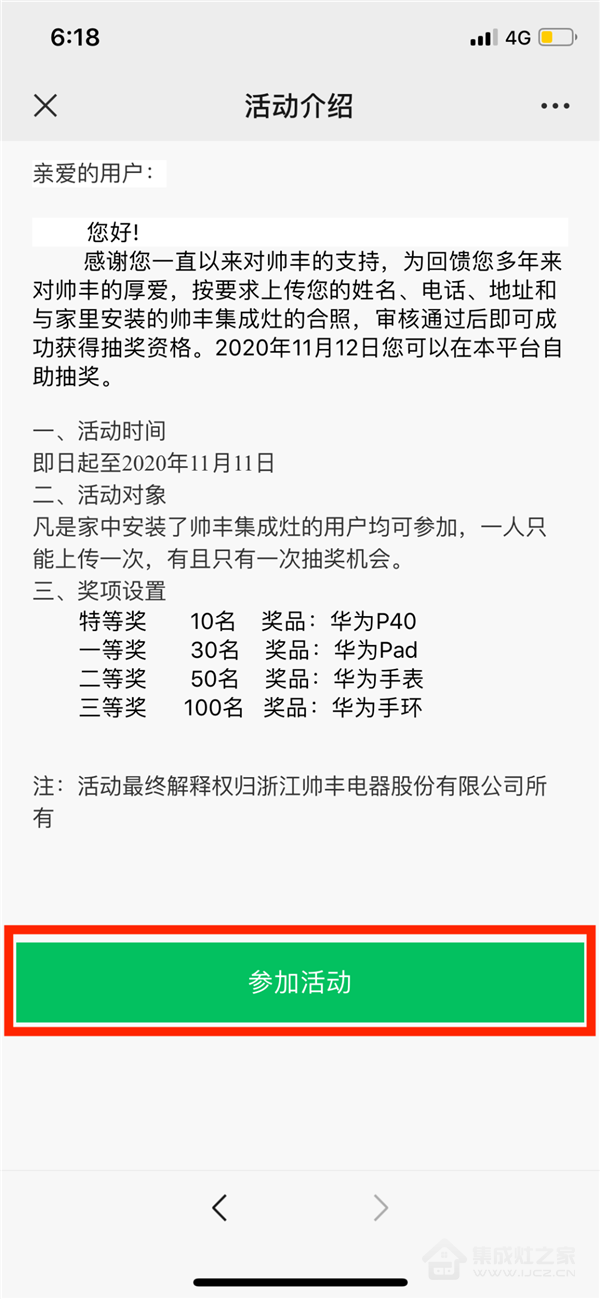
Task: Close the 活动介绍 page
Action: pos(46,105)
